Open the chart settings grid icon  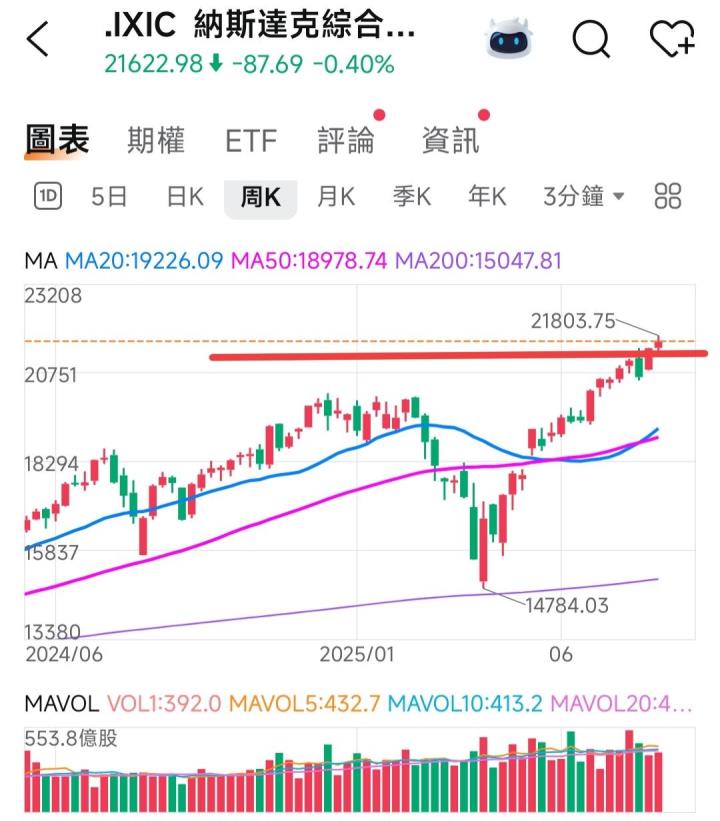pos(668,196)
